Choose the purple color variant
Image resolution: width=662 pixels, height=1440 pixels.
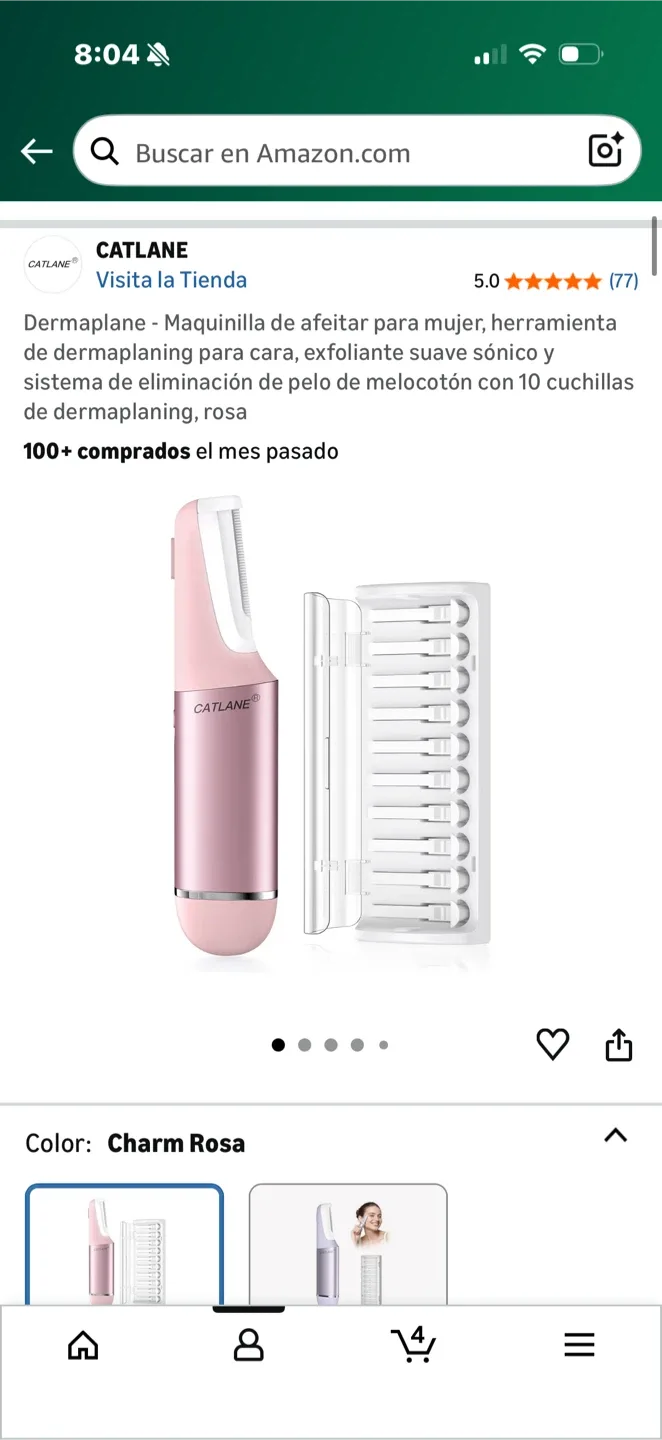pos(347,1244)
